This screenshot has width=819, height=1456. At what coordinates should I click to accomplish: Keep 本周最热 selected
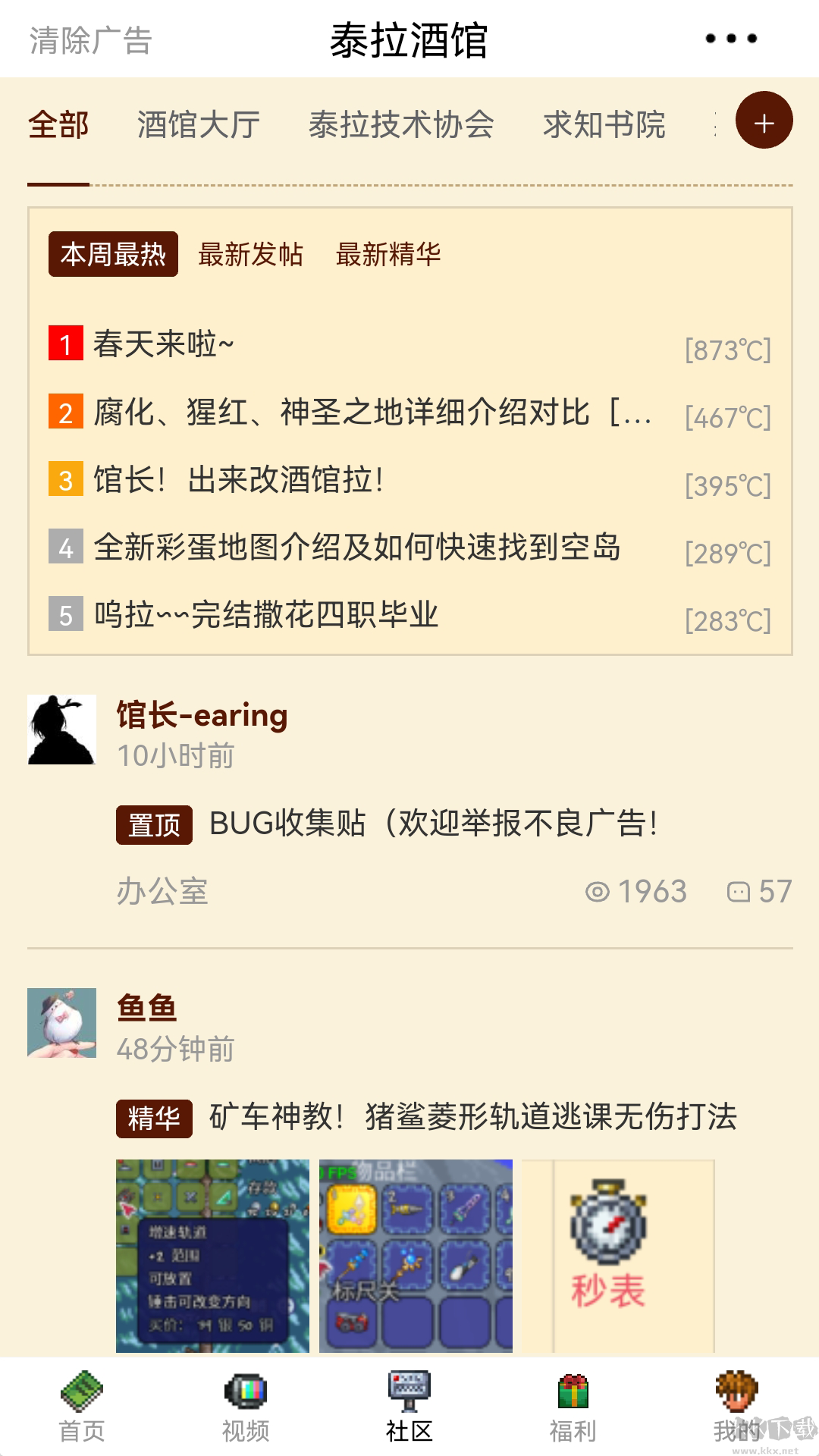(114, 256)
